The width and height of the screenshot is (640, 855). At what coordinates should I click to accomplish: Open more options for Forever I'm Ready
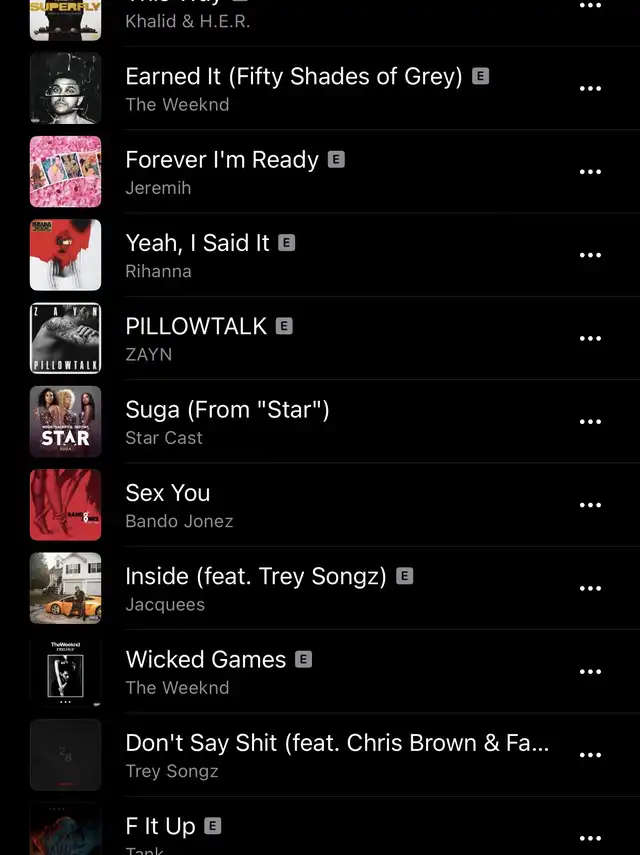coord(590,172)
